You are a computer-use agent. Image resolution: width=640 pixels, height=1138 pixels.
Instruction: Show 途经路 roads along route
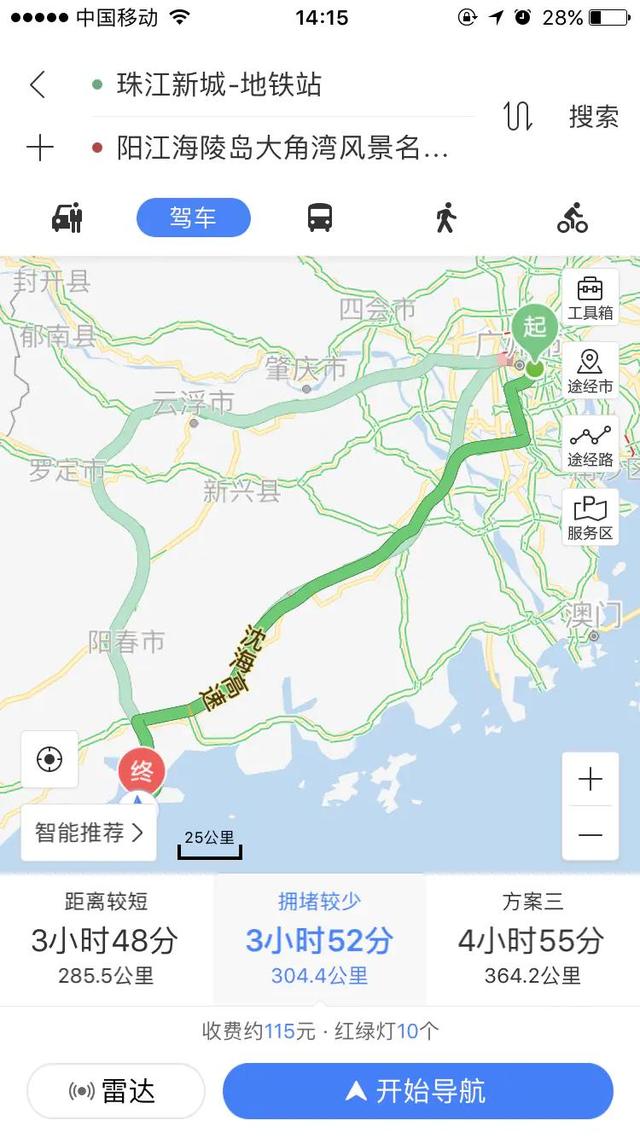point(590,444)
